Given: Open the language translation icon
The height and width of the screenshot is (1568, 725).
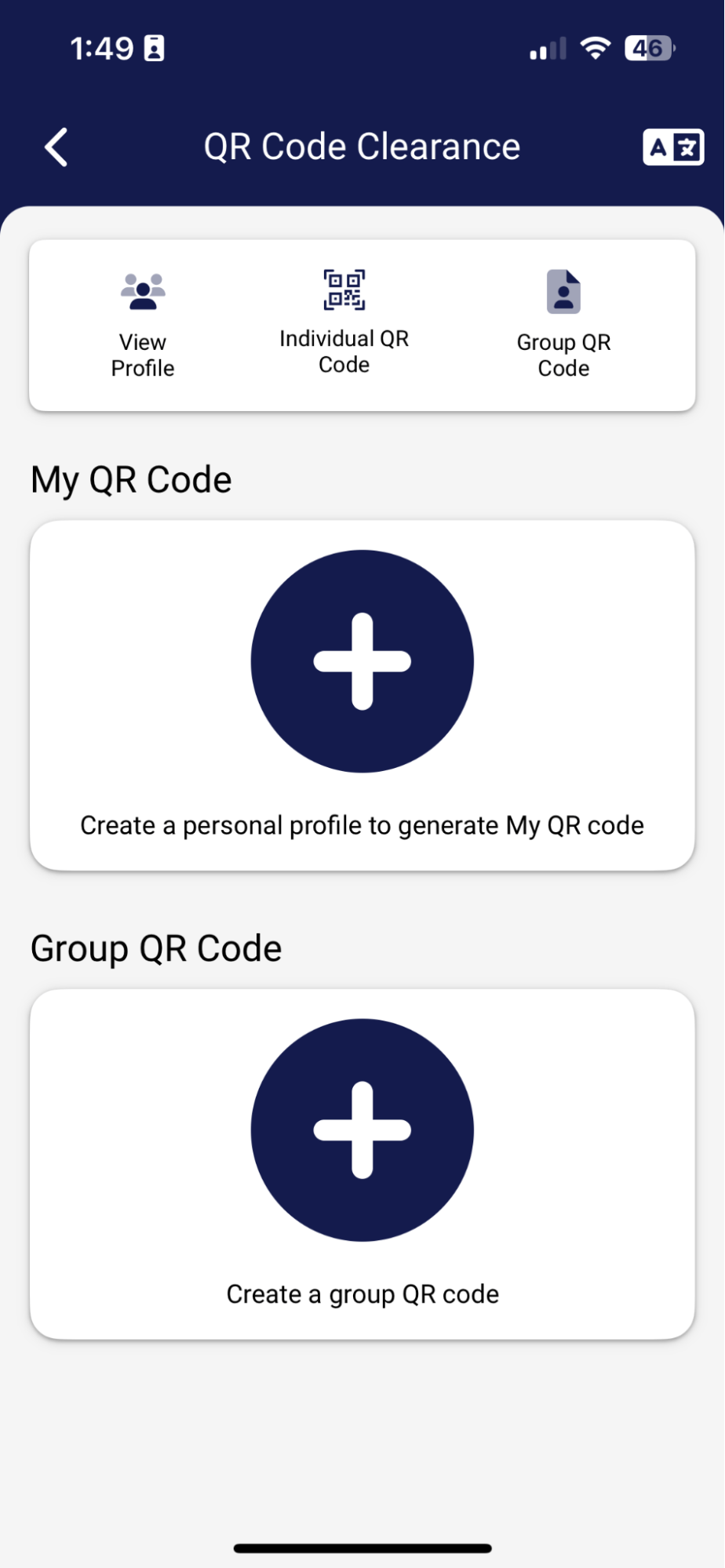Looking at the screenshot, I should (672, 147).
